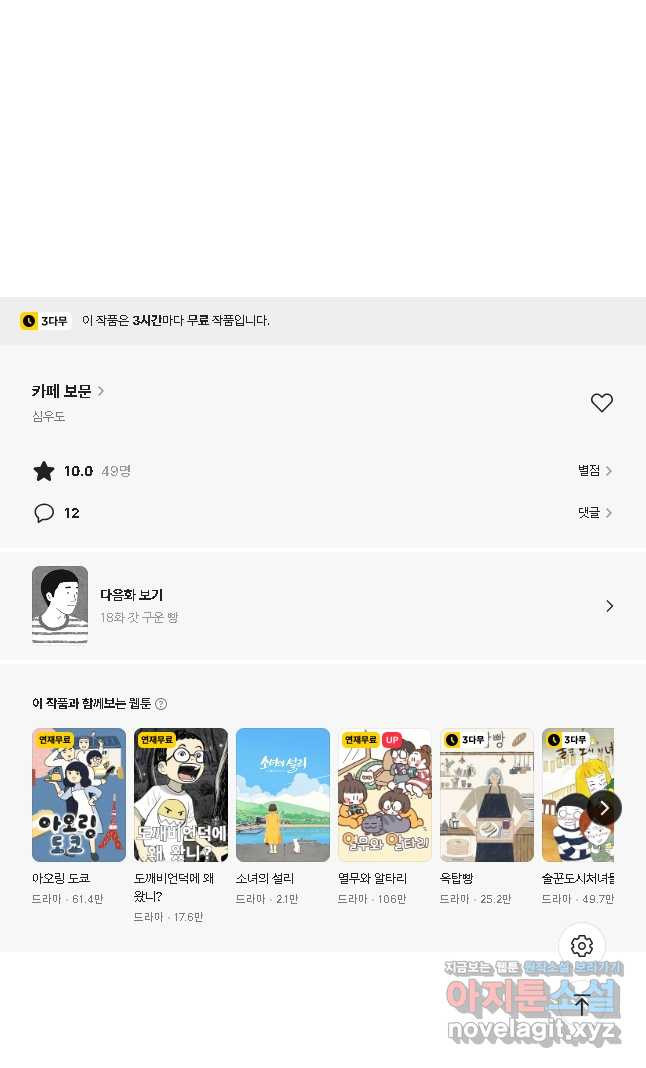646x1068 pixels.
Task: Show more recommended webtoons with arrow
Action: (x=604, y=808)
